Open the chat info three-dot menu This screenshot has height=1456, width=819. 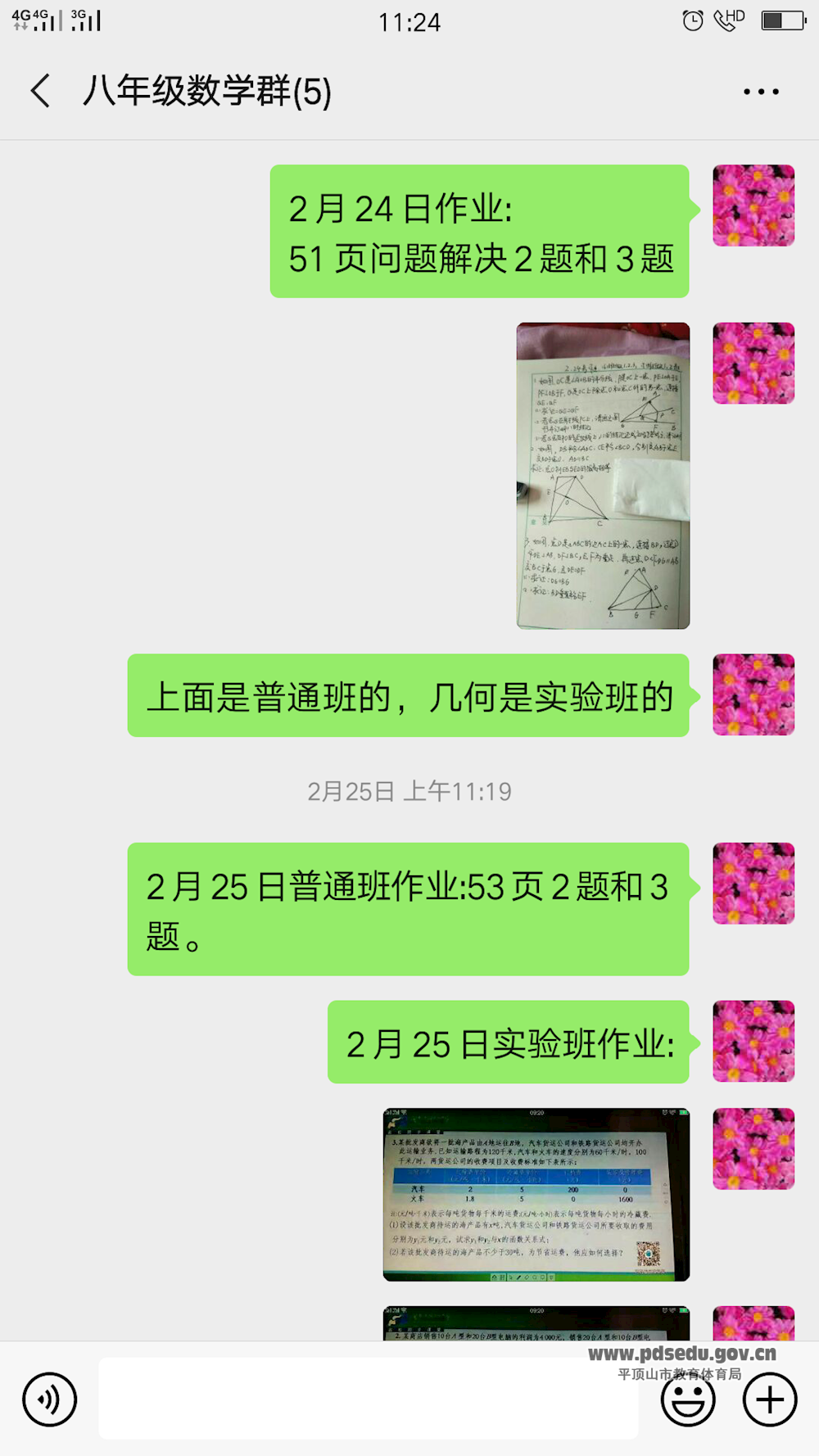coord(760,92)
